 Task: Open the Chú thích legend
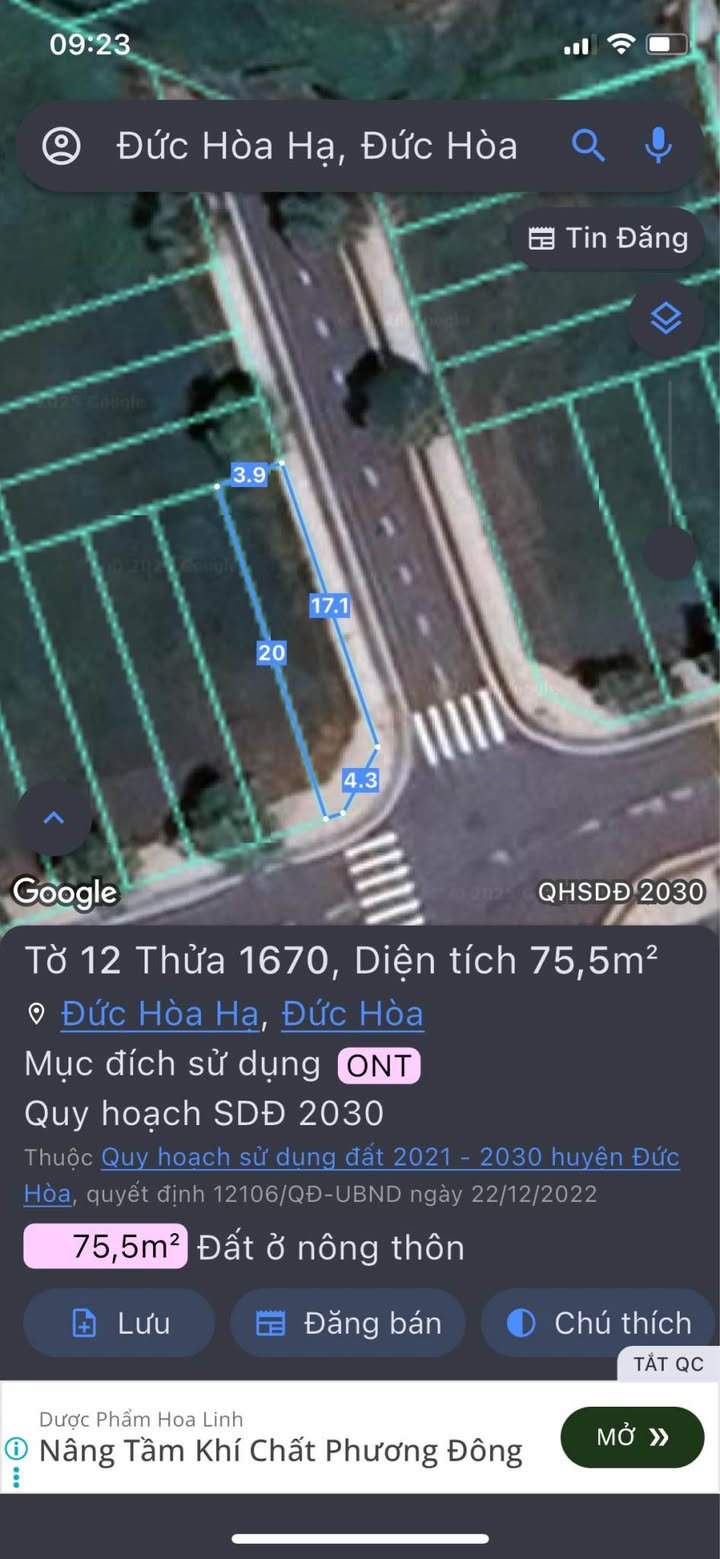pos(600,1323)
